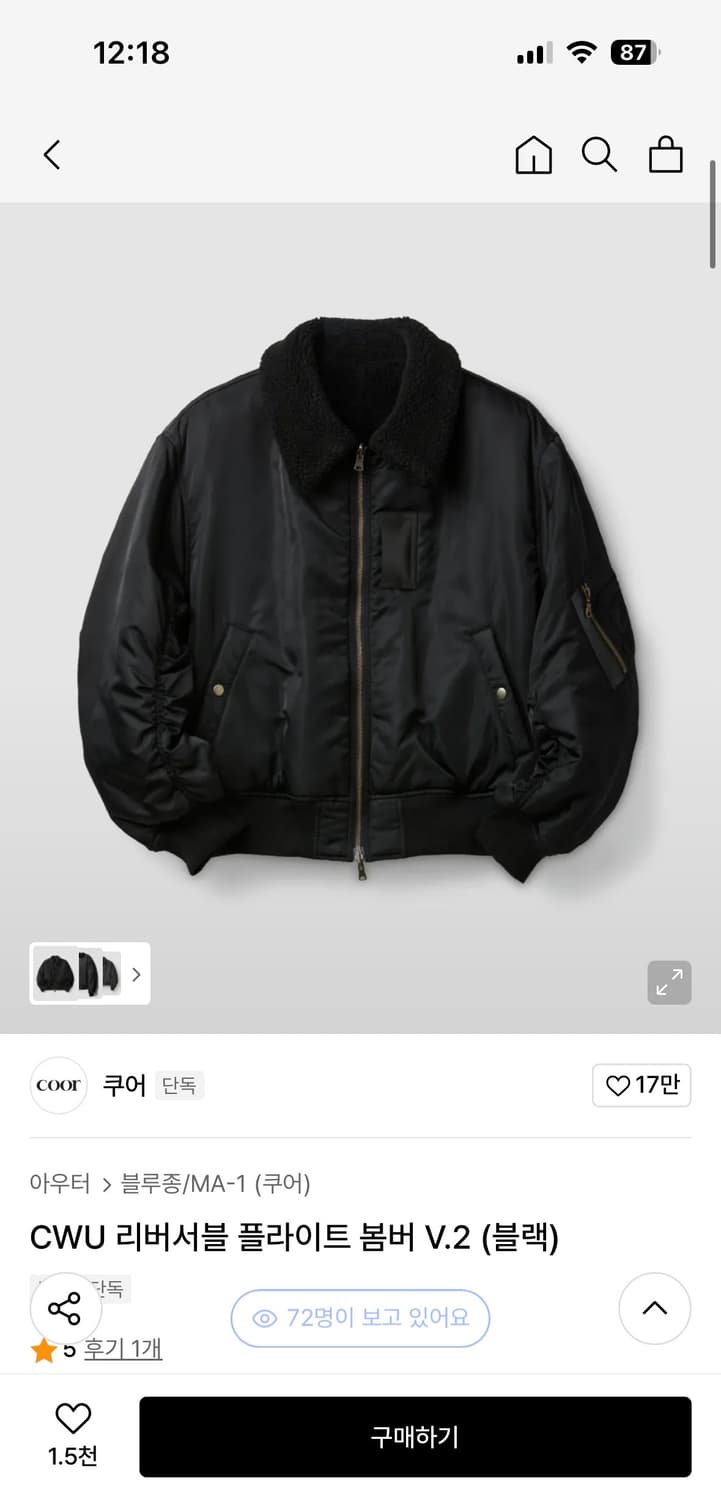This screenshot has height=1500, width=721.
Task: Tap the scroll-to-top chevron
Action: tap(654, 1308)
